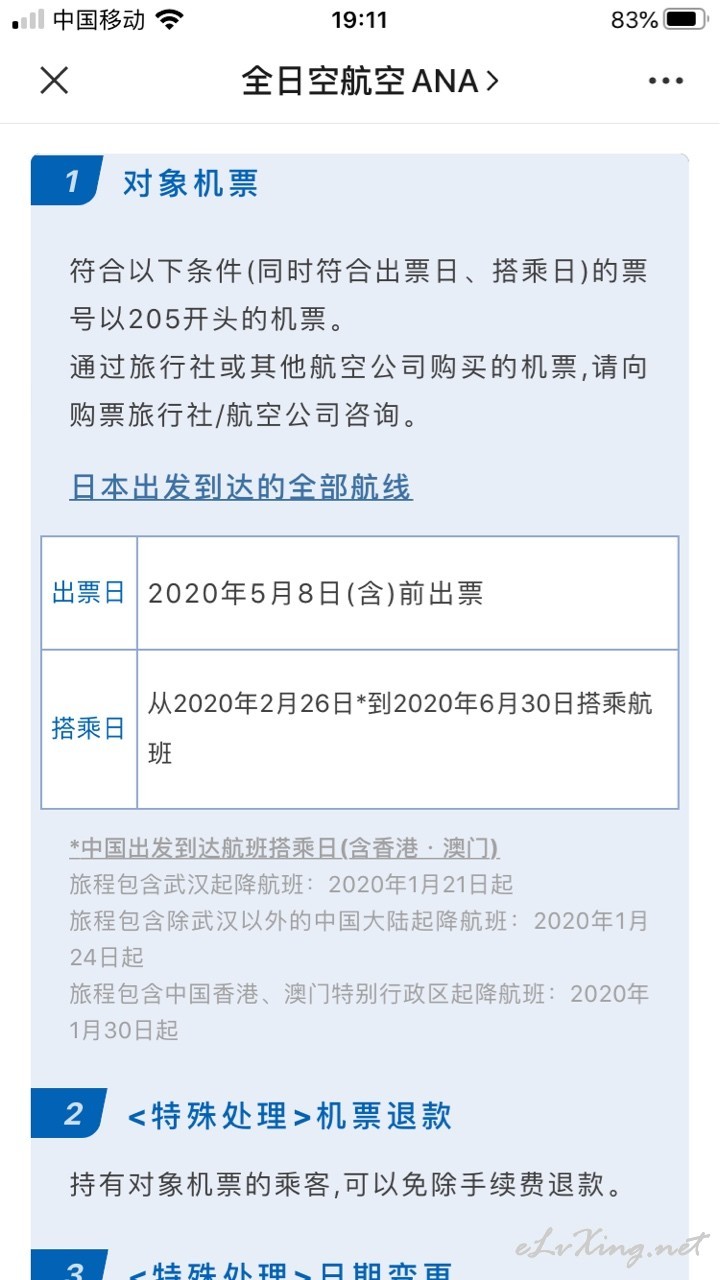Open the 日本出发到达的全部航线 link
This screenshot has width=720, height=1280.
(x=241, y=487)
